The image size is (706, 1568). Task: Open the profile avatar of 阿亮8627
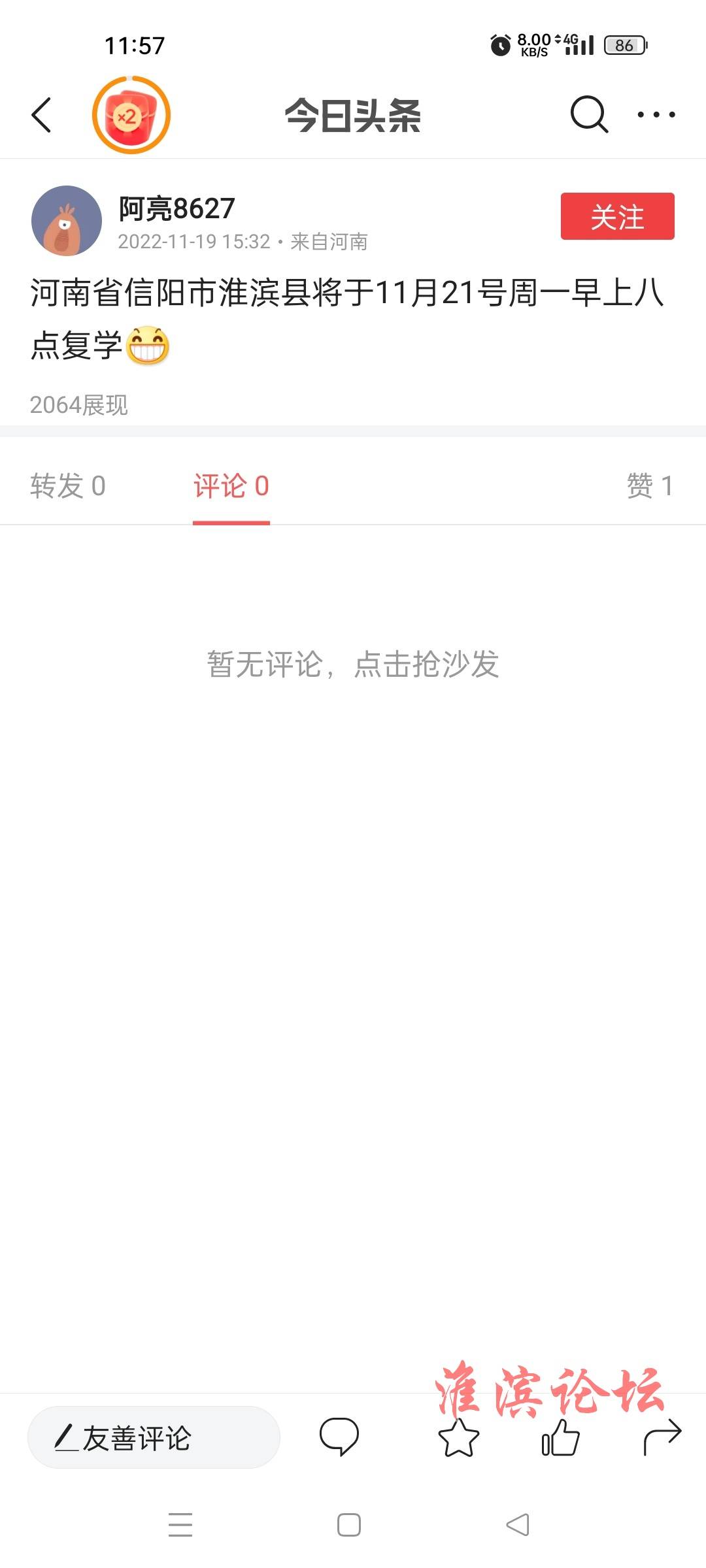(67, 221)
